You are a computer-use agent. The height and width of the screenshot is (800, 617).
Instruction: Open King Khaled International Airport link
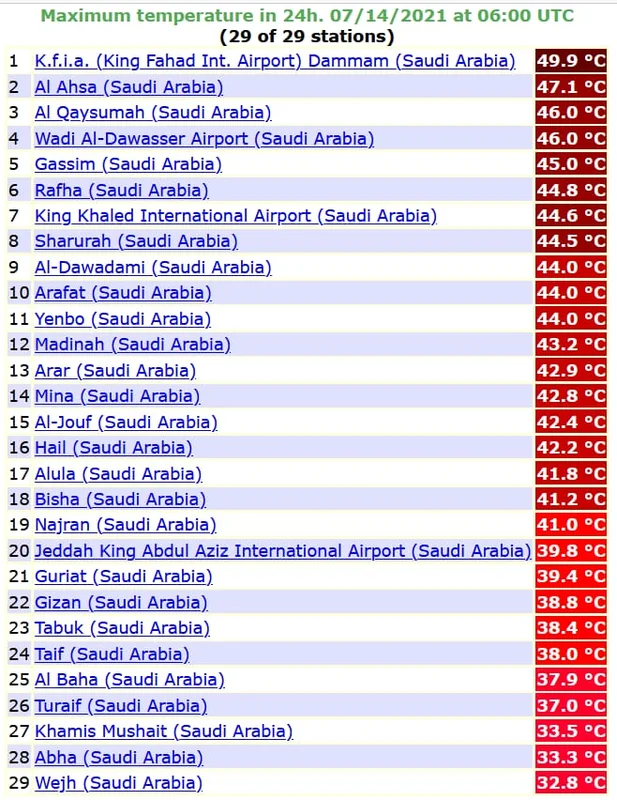[235, 216]
